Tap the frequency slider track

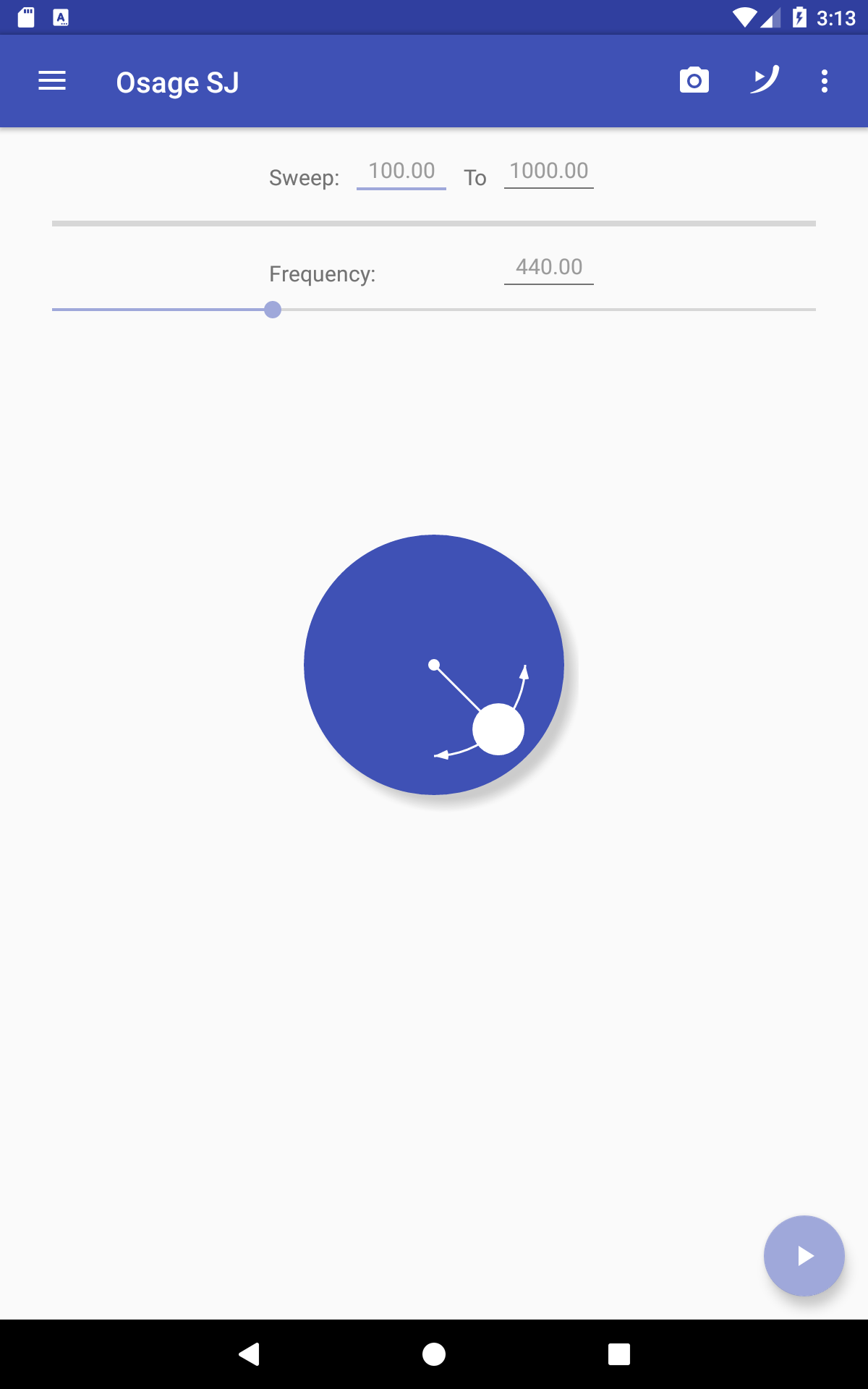coord(434,310)
